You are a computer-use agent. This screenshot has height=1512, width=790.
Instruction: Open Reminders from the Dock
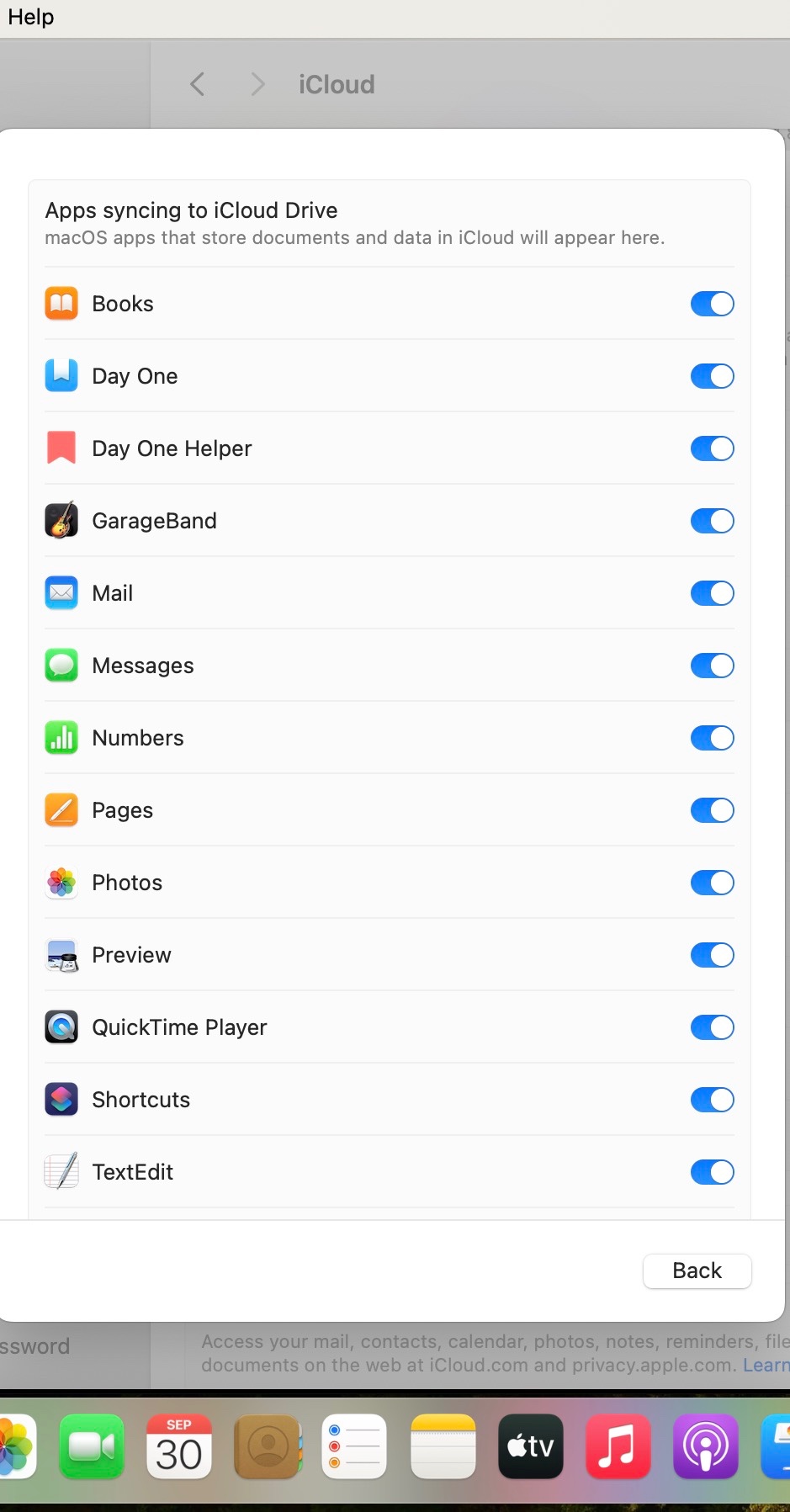tap(354, 1446)
